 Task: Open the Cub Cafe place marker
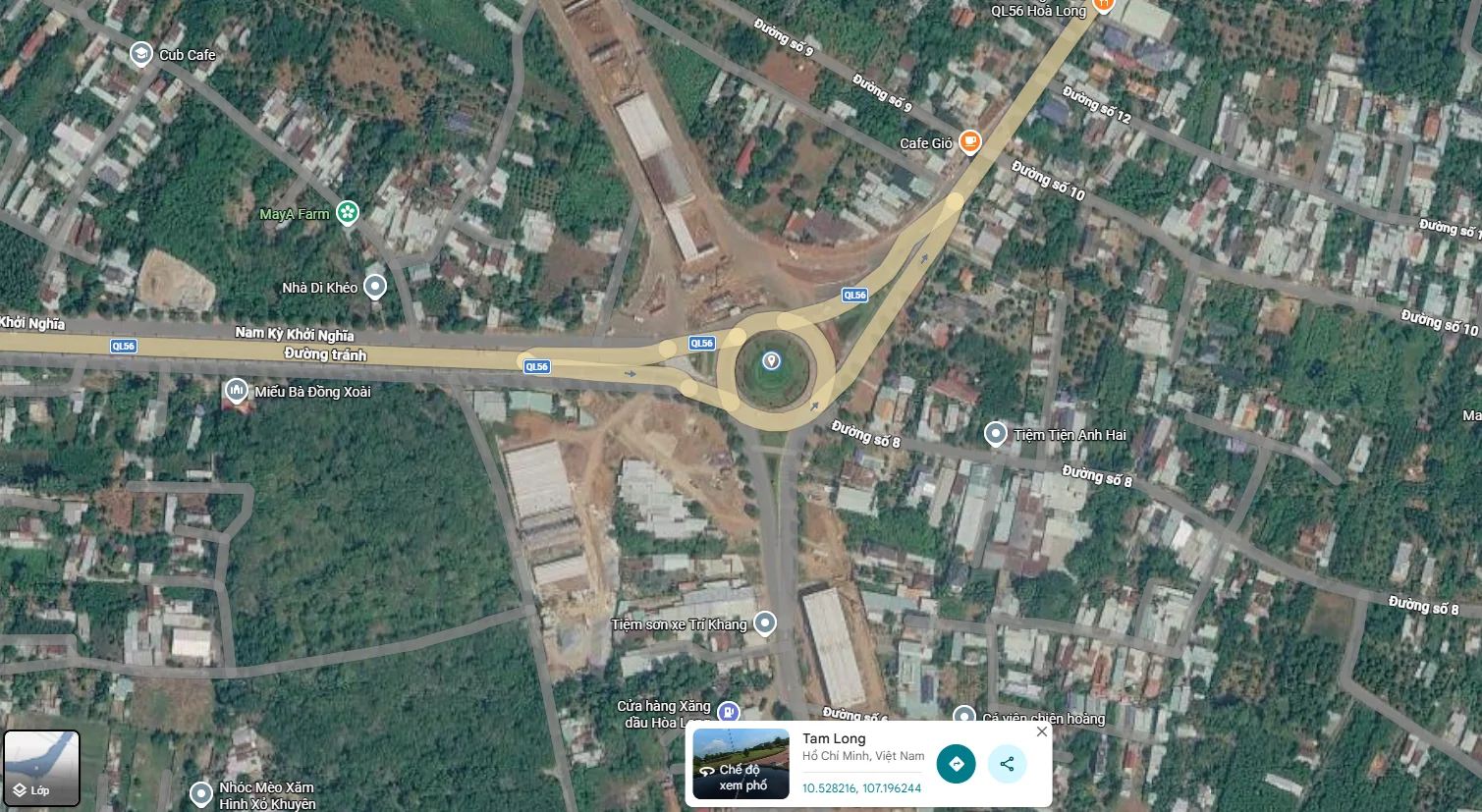pos(141,54)
